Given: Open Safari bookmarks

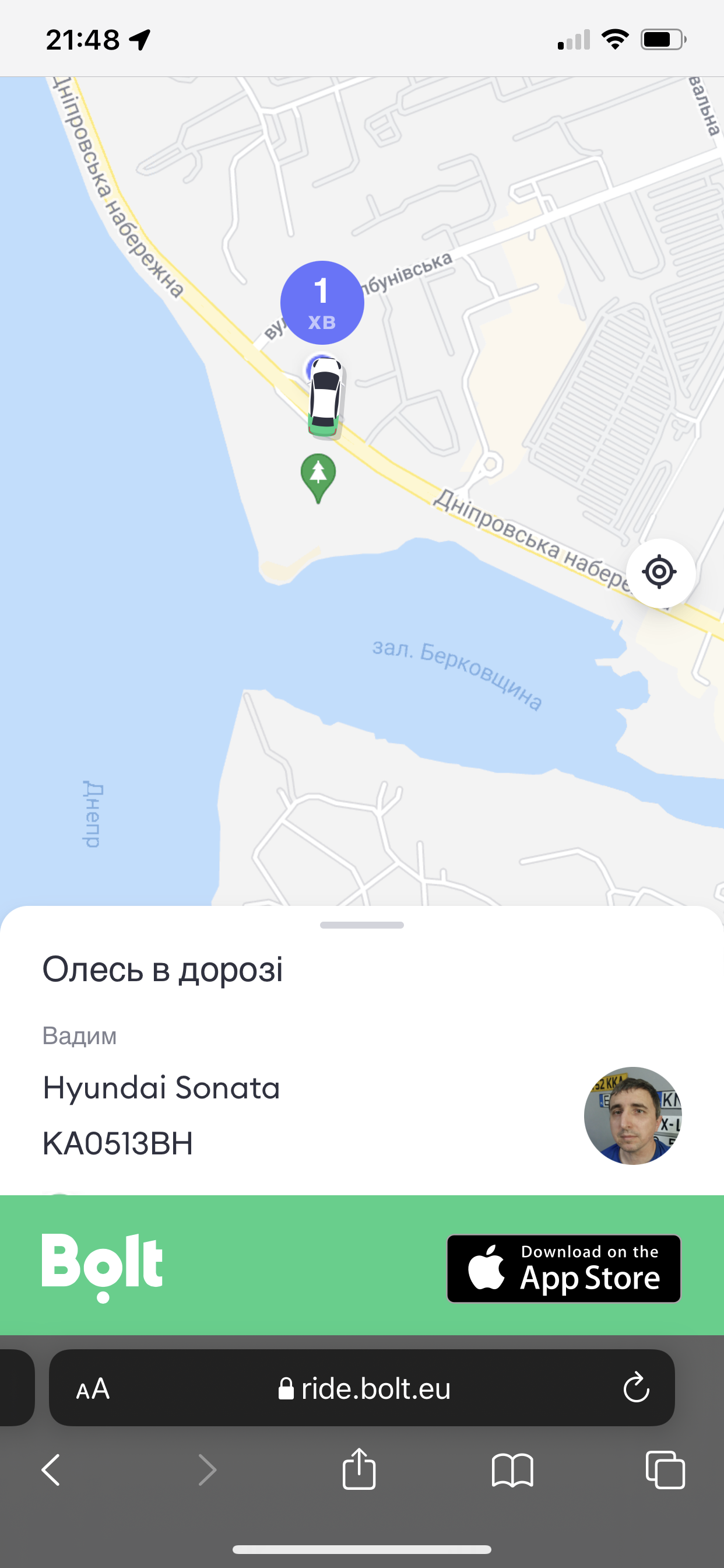Looking at the screenshot, I should 512,1470.
